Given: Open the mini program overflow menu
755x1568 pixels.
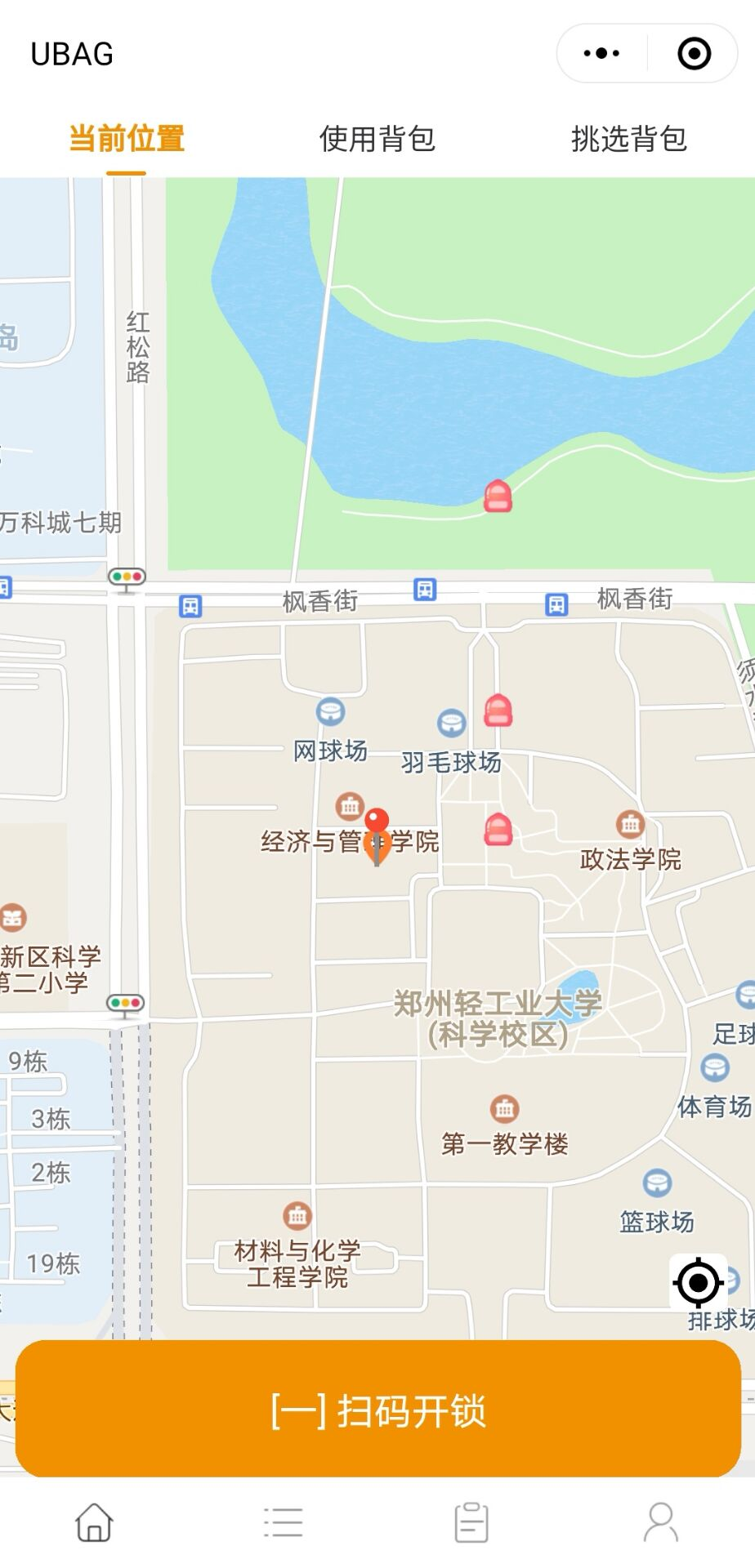Looking at the screenshot, I should pyautogui.click(x=602, y=54).
